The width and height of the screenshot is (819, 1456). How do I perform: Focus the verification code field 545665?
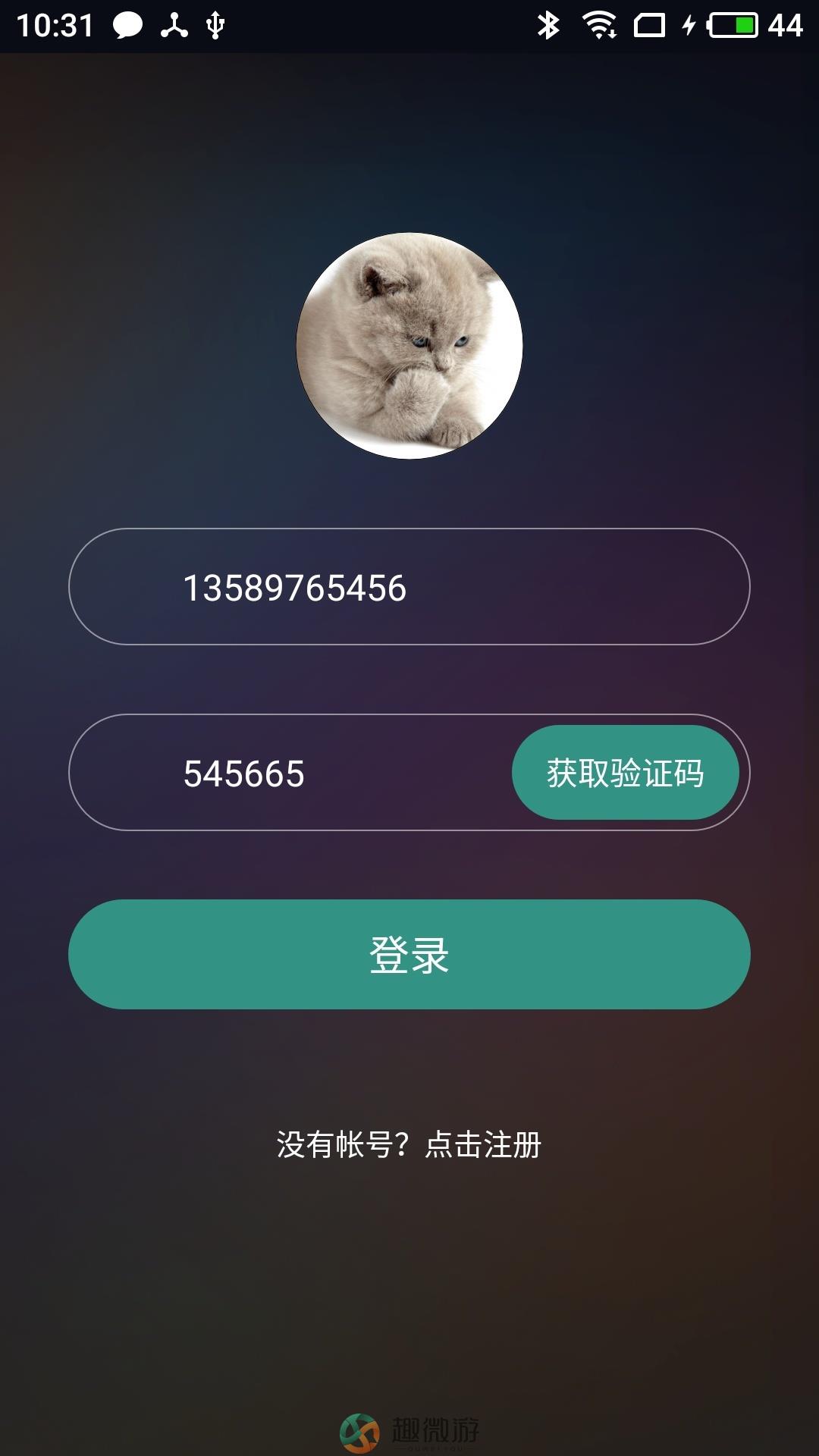point(303,773)
